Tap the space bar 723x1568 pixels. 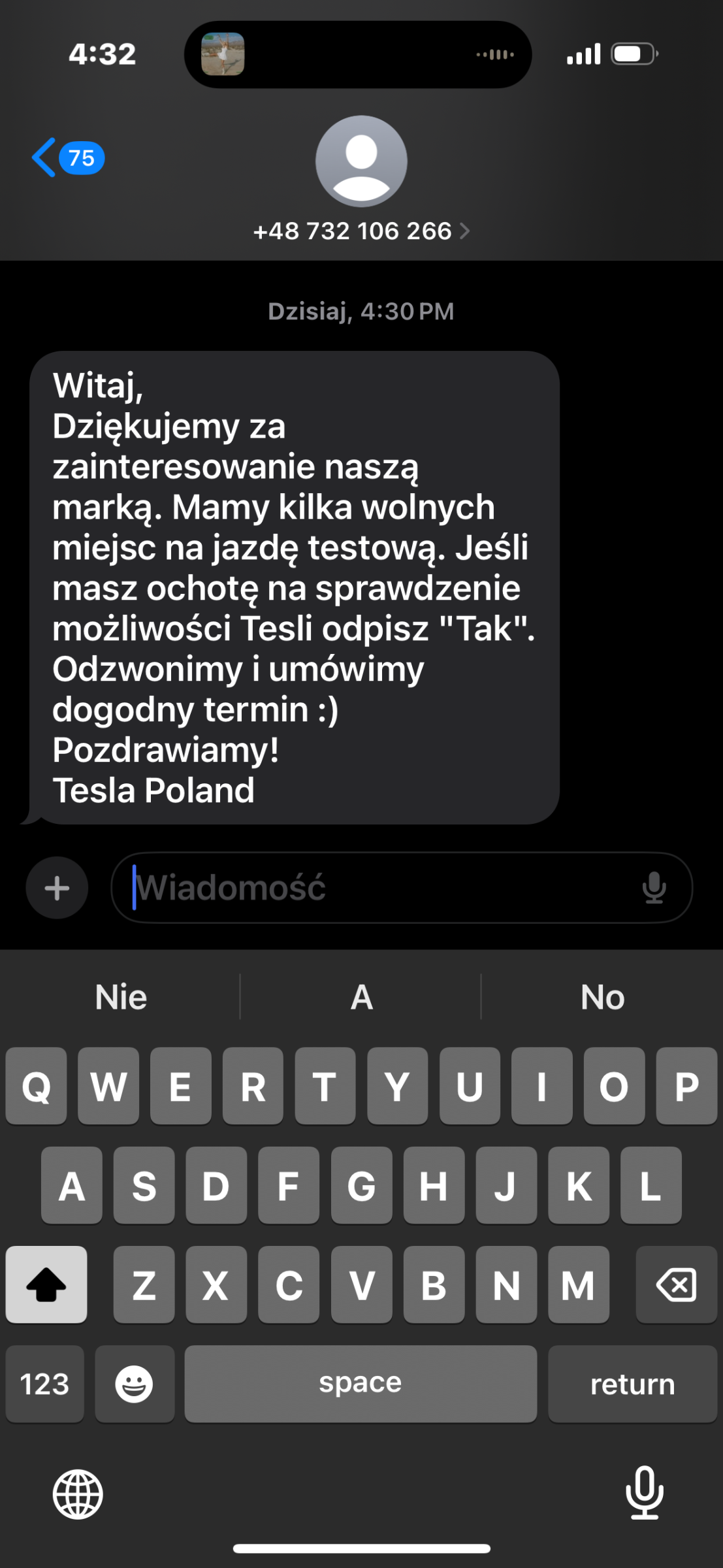tap(361, 1384)
